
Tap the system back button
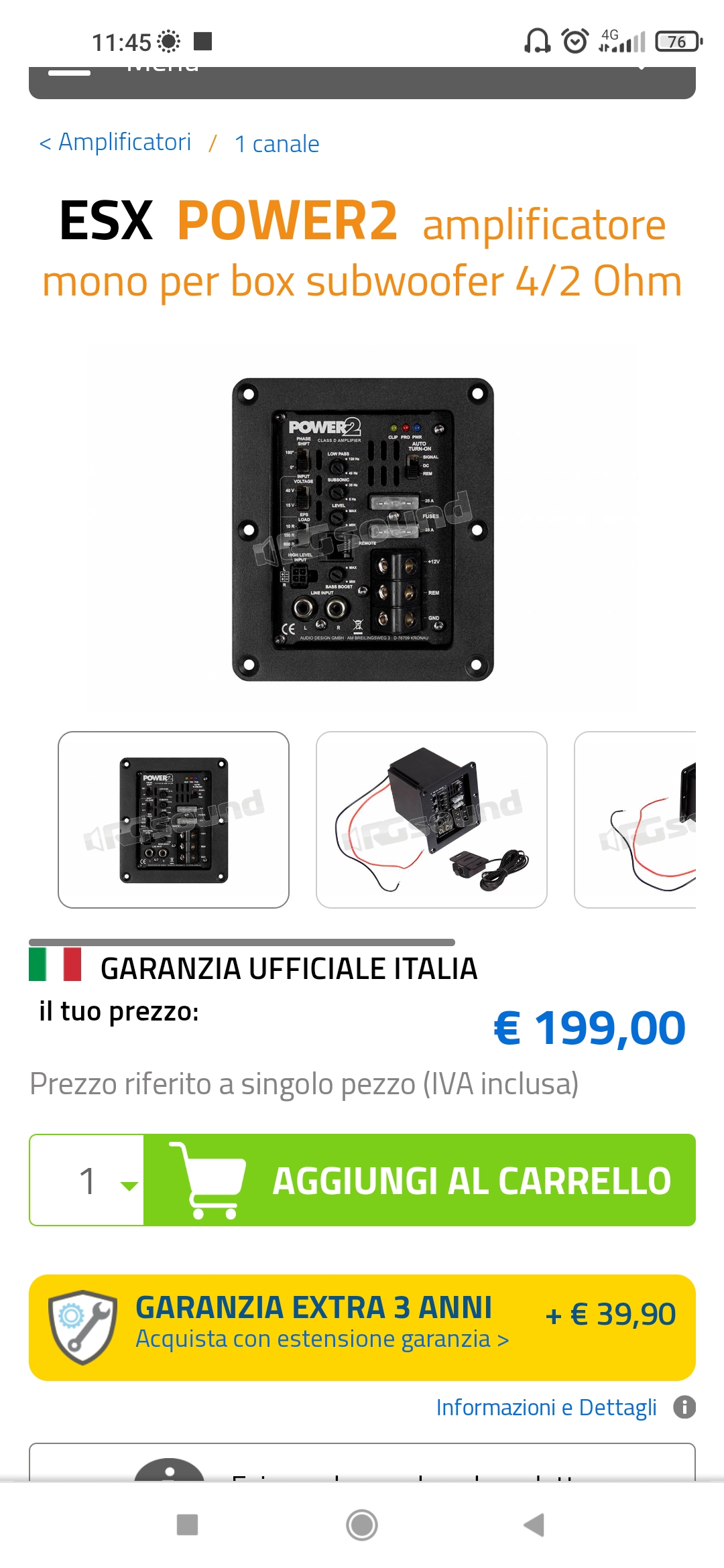534,1525
